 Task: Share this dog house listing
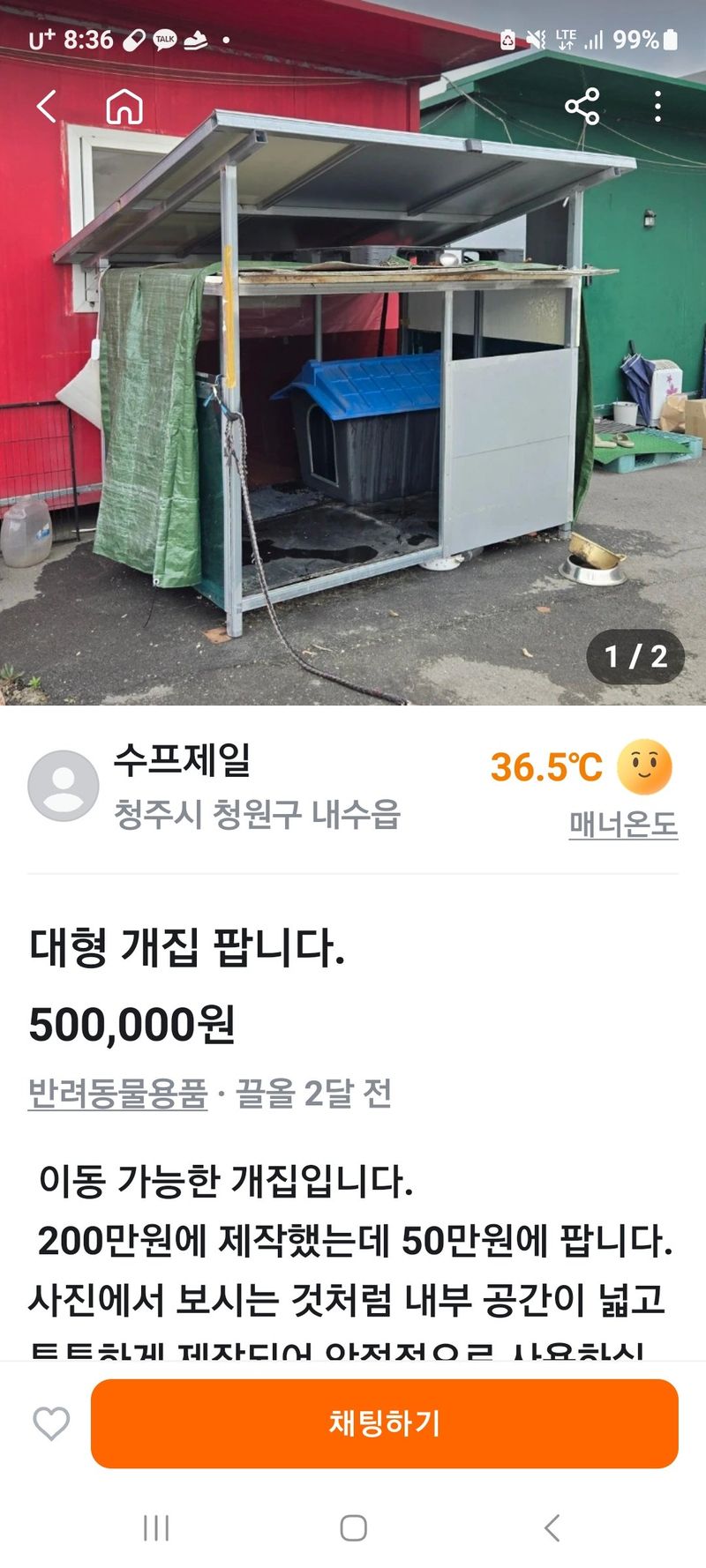(582, 107)
